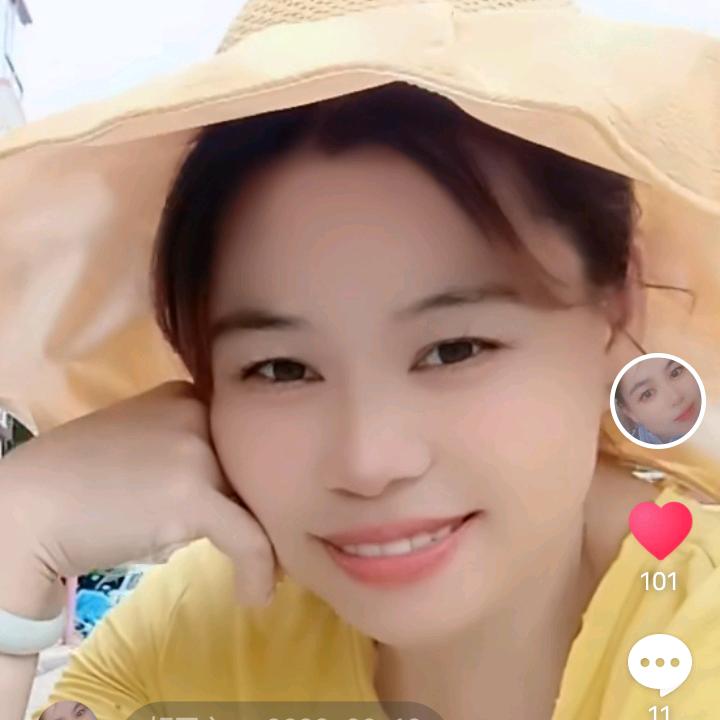The image size is (720, 720).
Task: Open the creator's profile avatar
Action: click(x=658, y=401)
